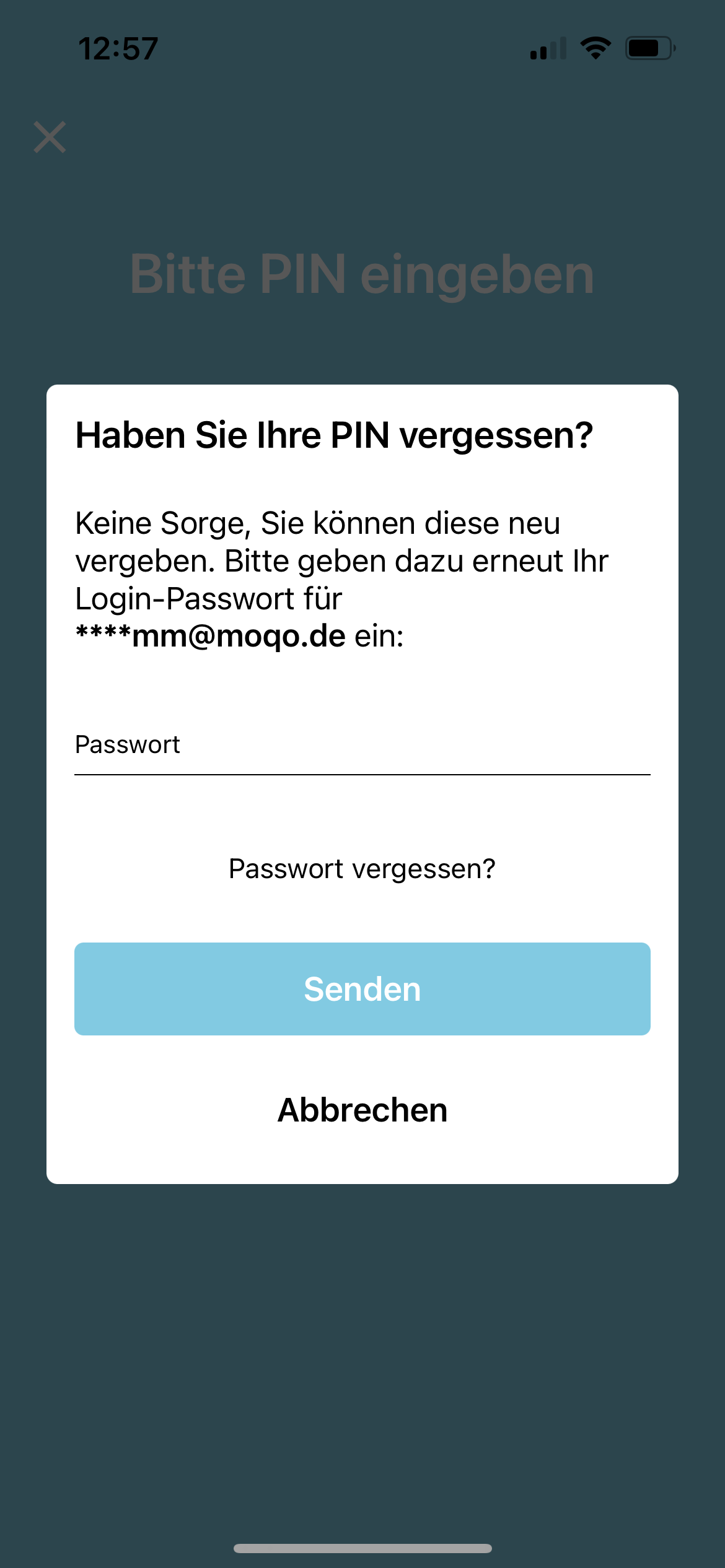The width and height of the screenshot is (725, 1568).
Task: Close the PIN screen with the X
Action: pos(50,137)
